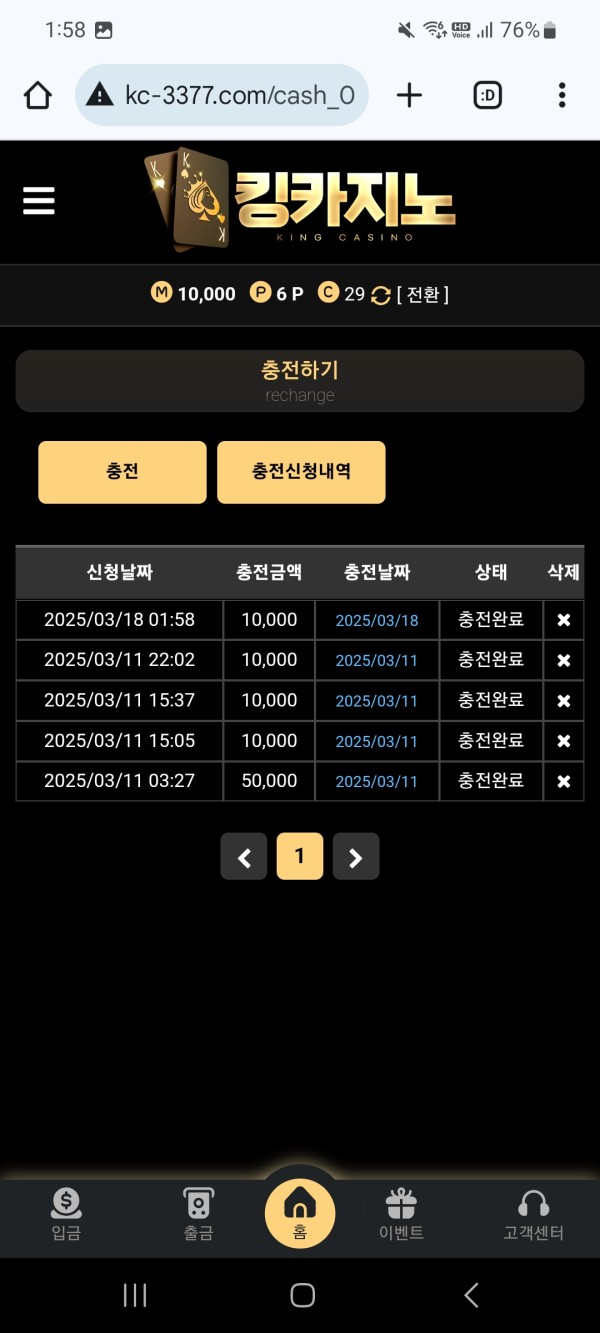This screenshot has height=1333, width=600.
Task: Open the 입금 deposit tab
Action: 66,1215
